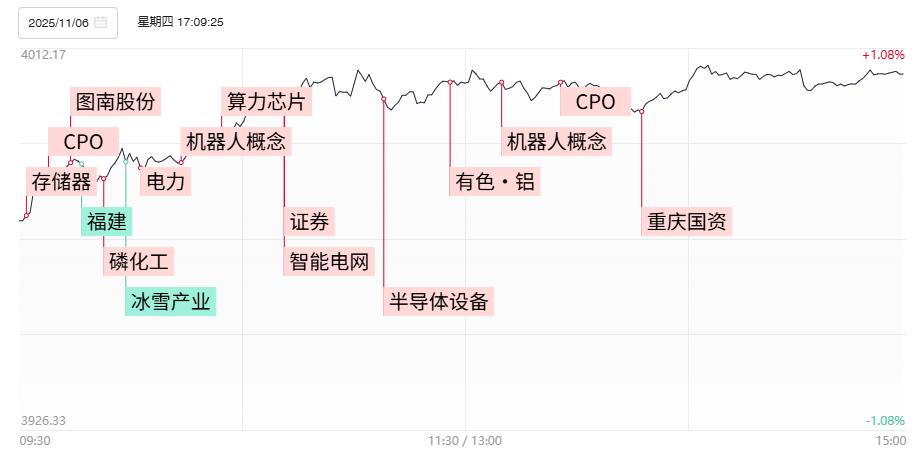Open the 图南股份 tag on chart
The height and width of the screenshot is (450, 914).
(115, 101)
